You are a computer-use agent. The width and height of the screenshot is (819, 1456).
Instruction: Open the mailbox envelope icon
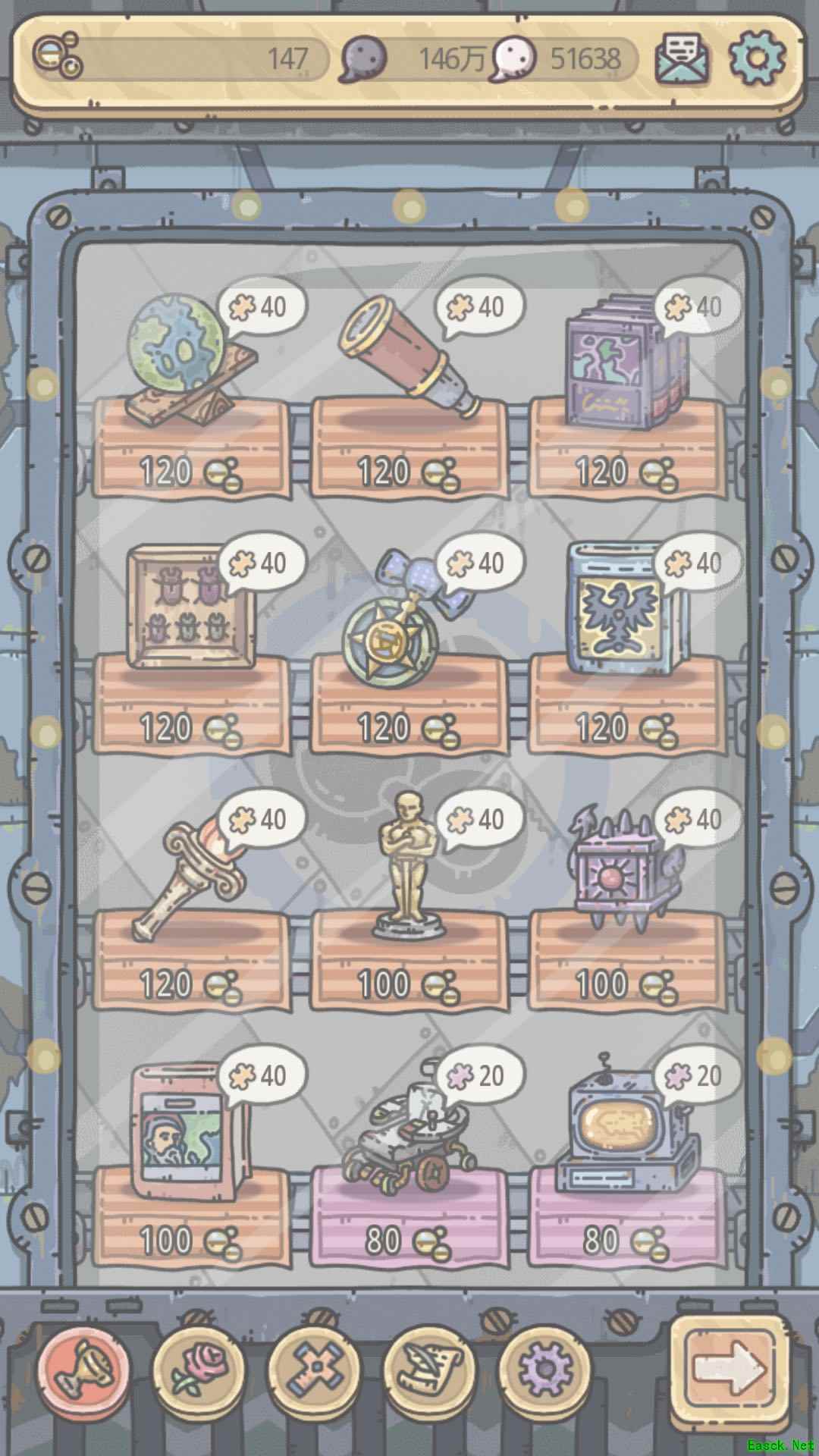682,58
